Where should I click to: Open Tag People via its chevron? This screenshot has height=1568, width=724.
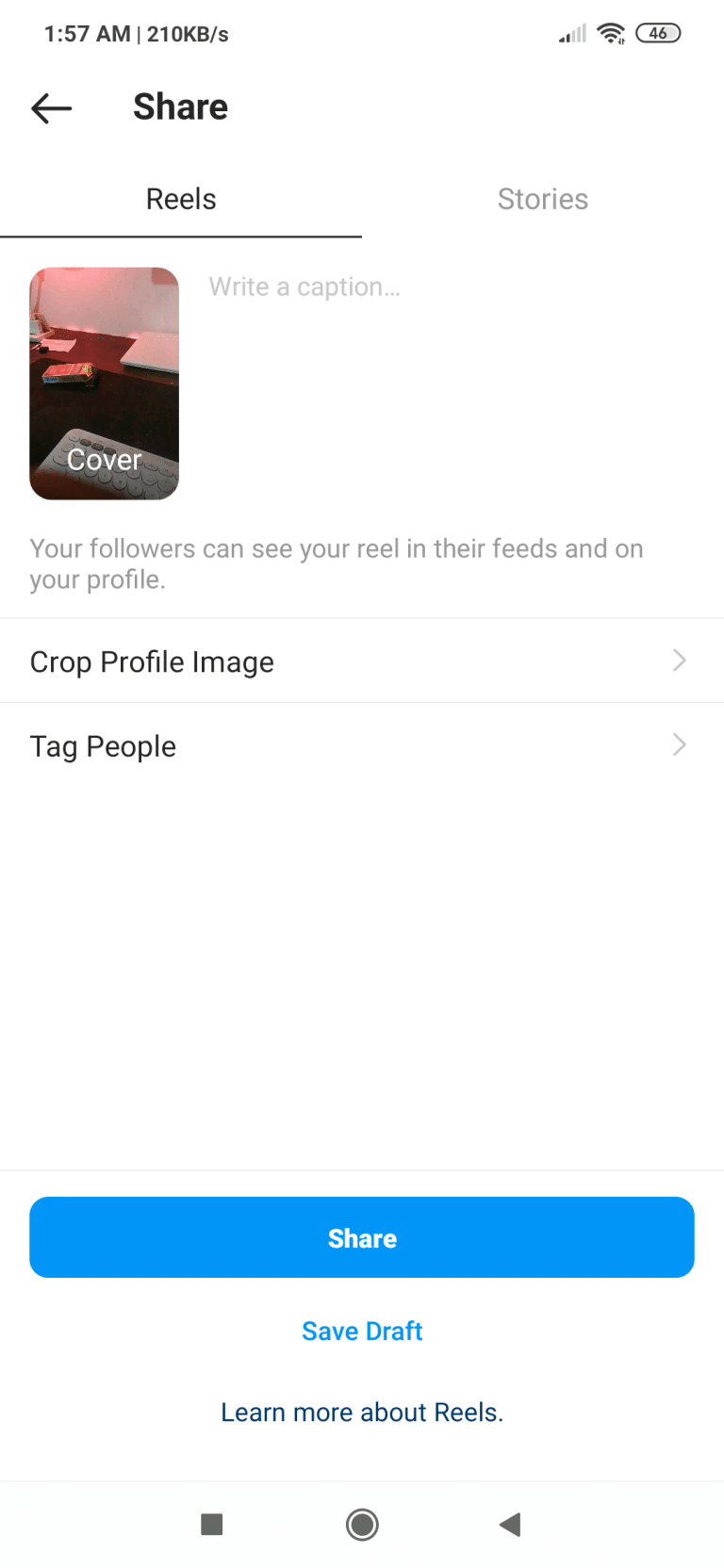pos(679,744)
